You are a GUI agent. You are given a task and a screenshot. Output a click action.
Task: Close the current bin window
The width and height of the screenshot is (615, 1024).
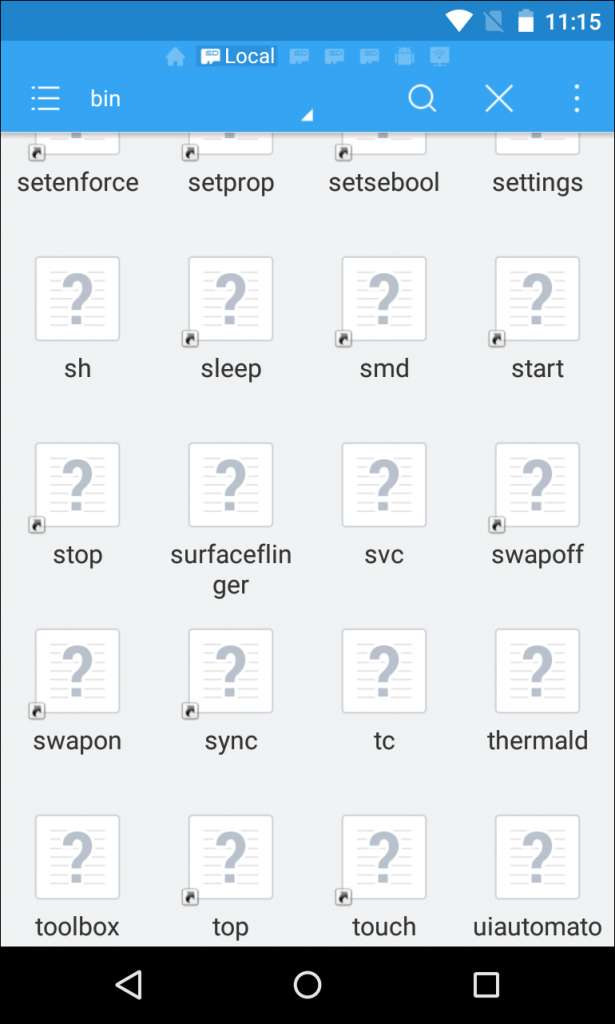[498, 98]
